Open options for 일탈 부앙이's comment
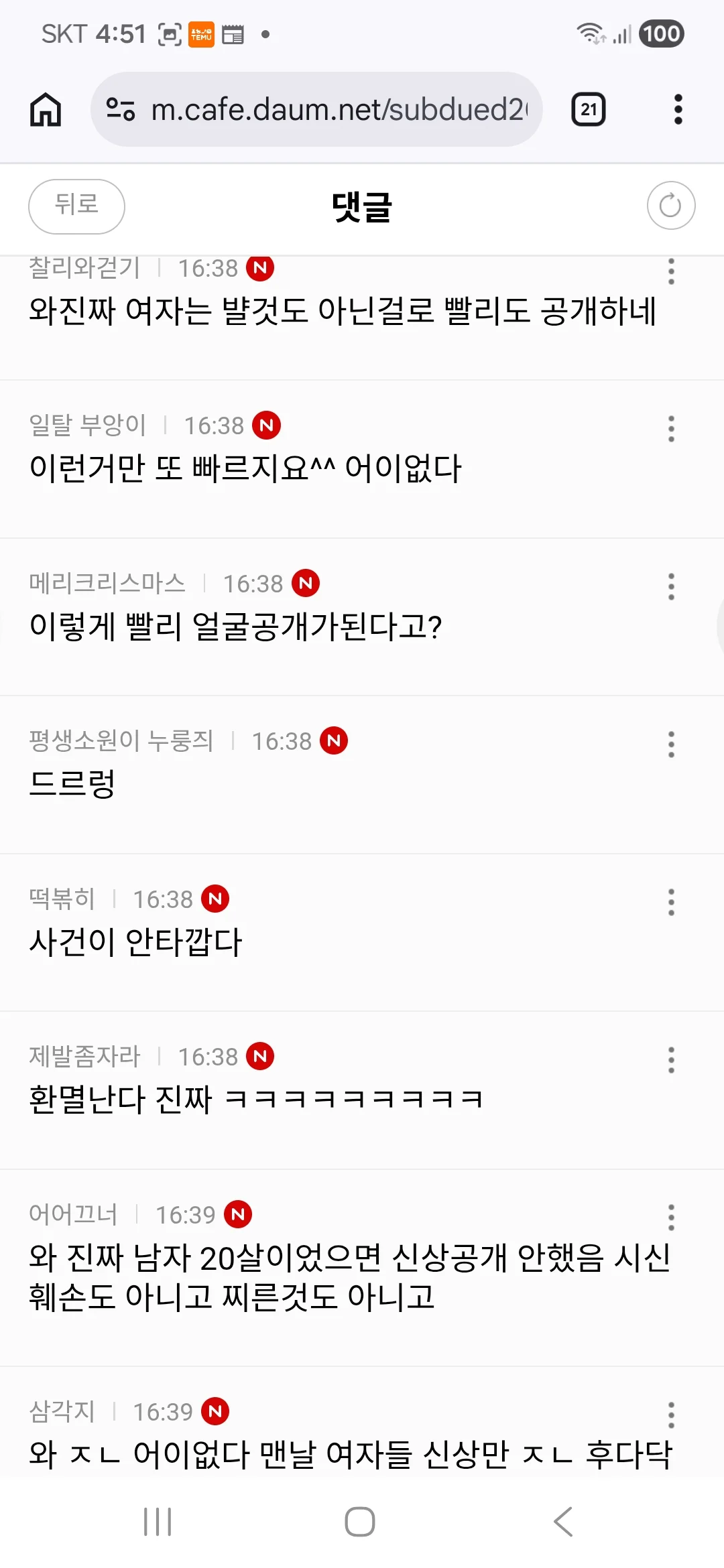This screenshot has height=1568, width=724. [671, 429]
